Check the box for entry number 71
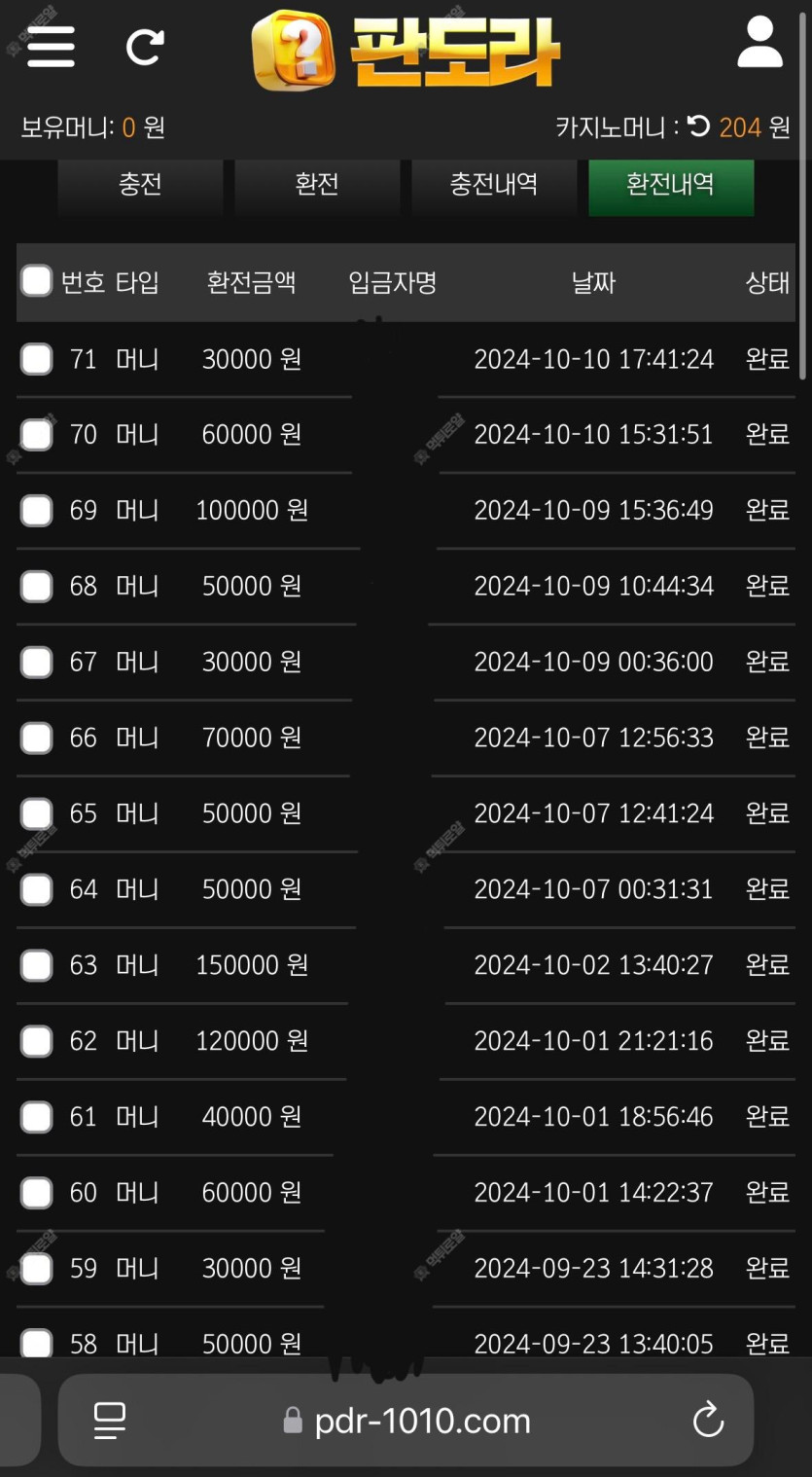812x1477 pixels. point(36,359)
